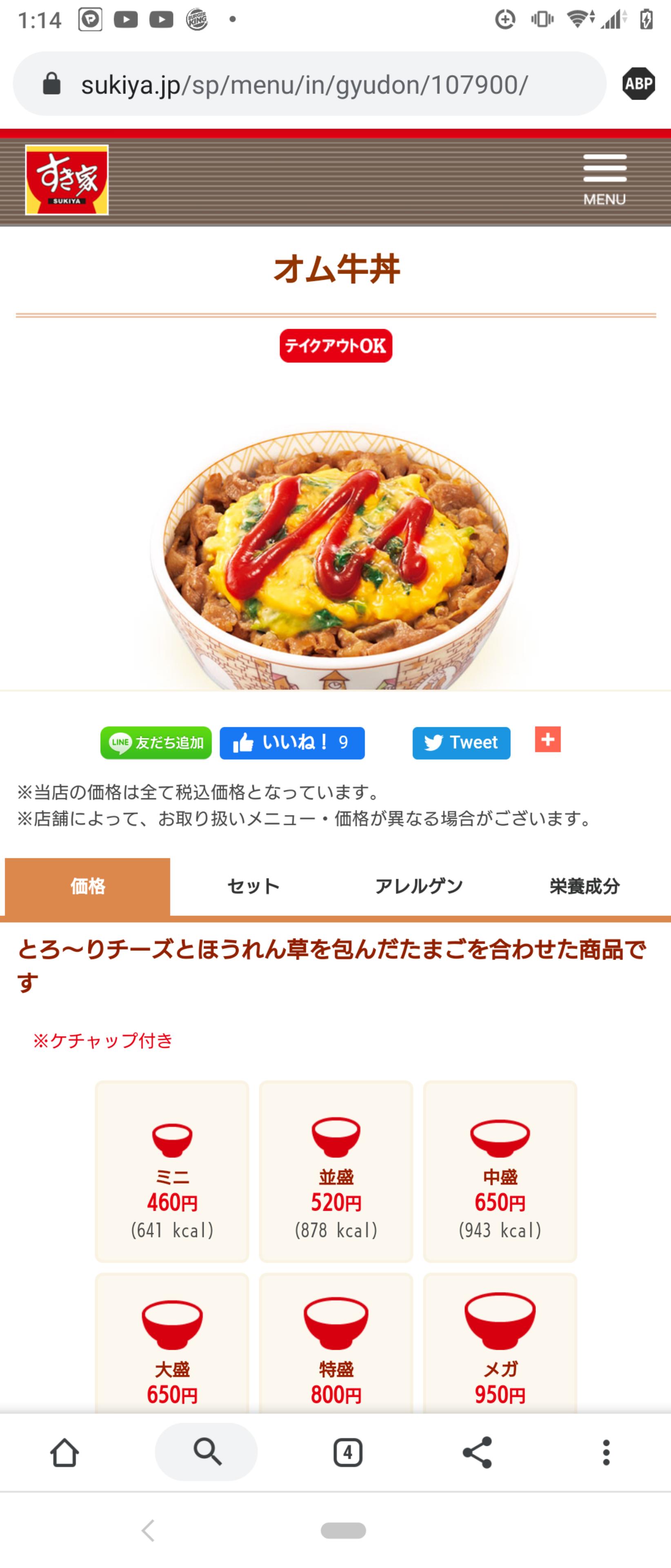Go to the browser home page

pos(64,1452)
